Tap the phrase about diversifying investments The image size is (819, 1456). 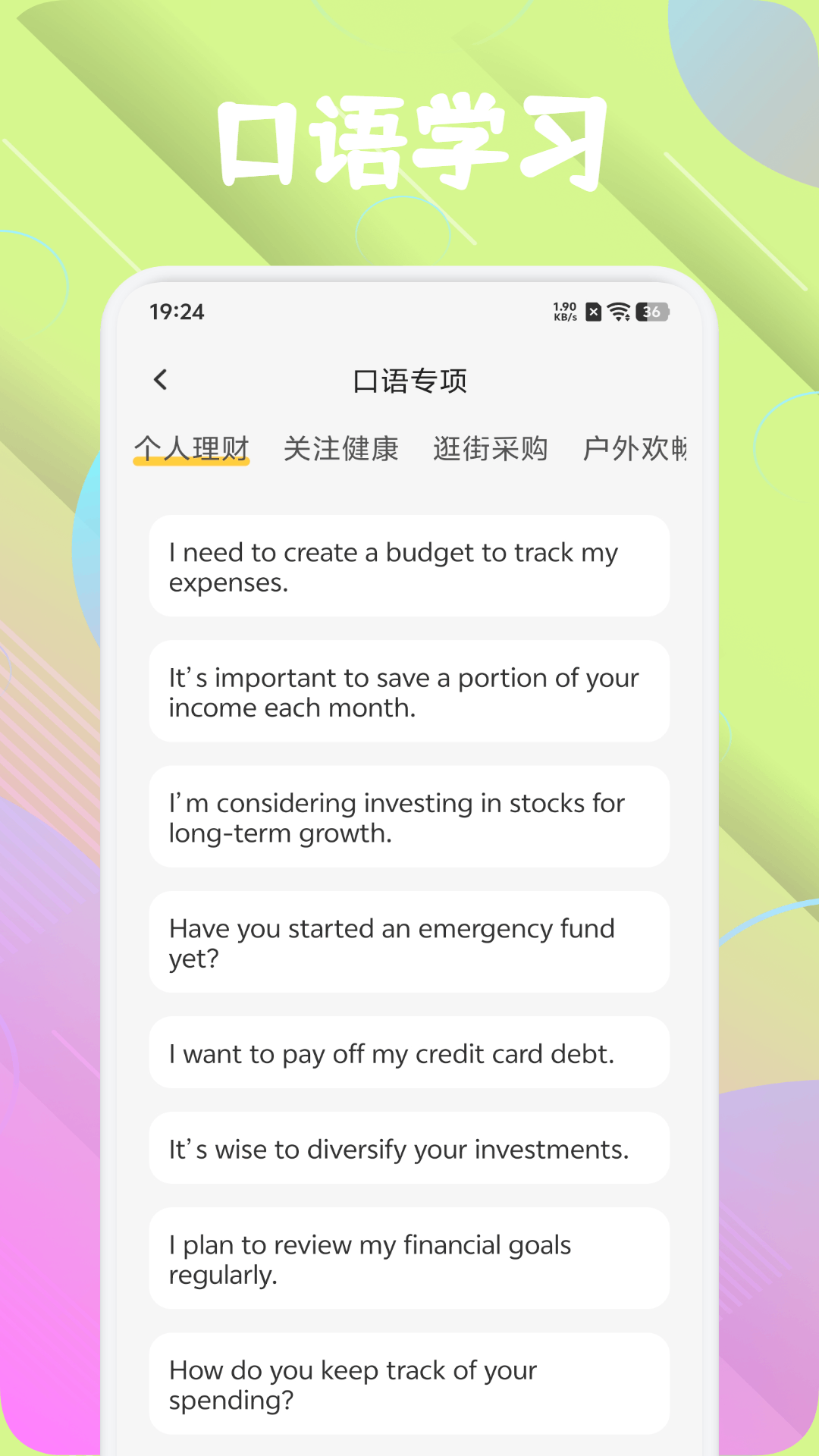409,1148
